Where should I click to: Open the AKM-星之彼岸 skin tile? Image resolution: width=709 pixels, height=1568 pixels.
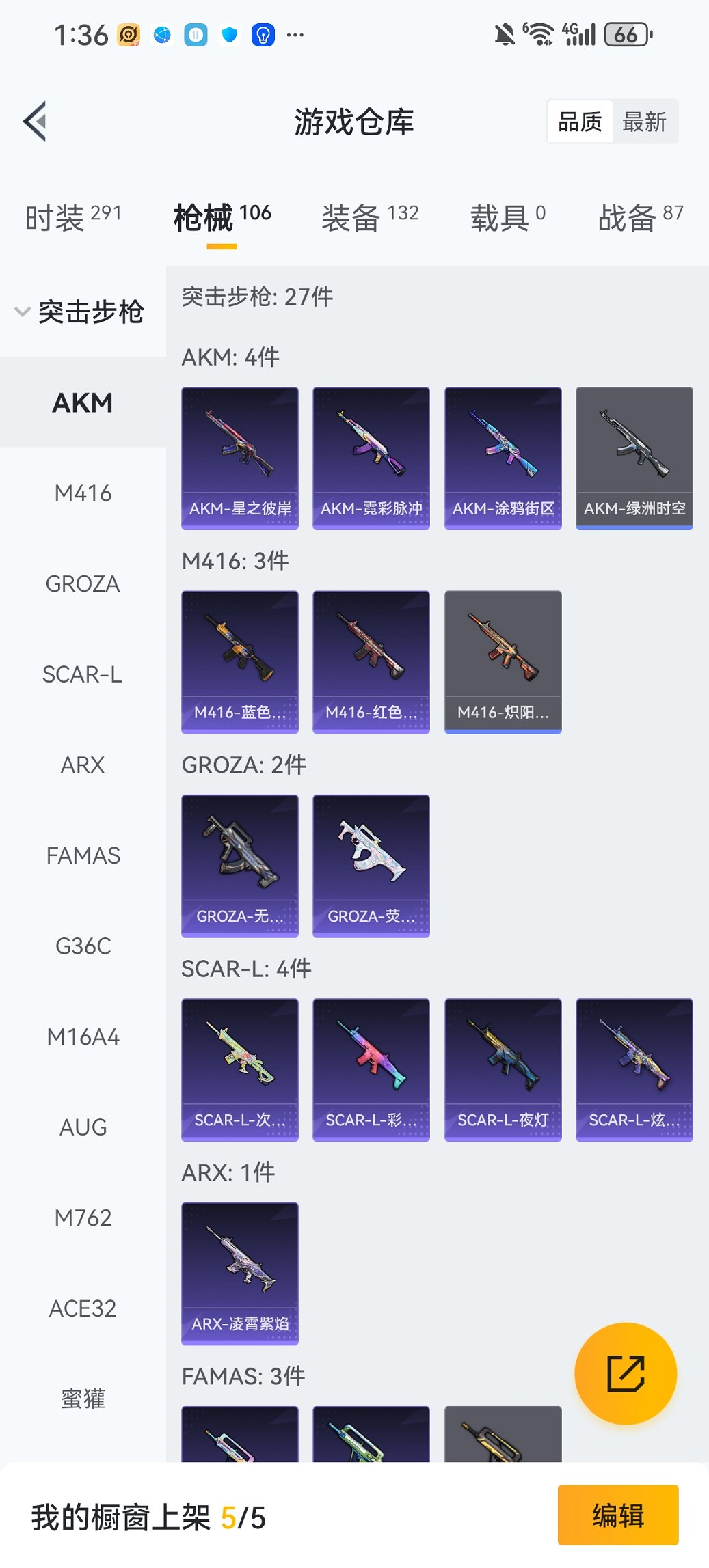click(x=240, y=458)
